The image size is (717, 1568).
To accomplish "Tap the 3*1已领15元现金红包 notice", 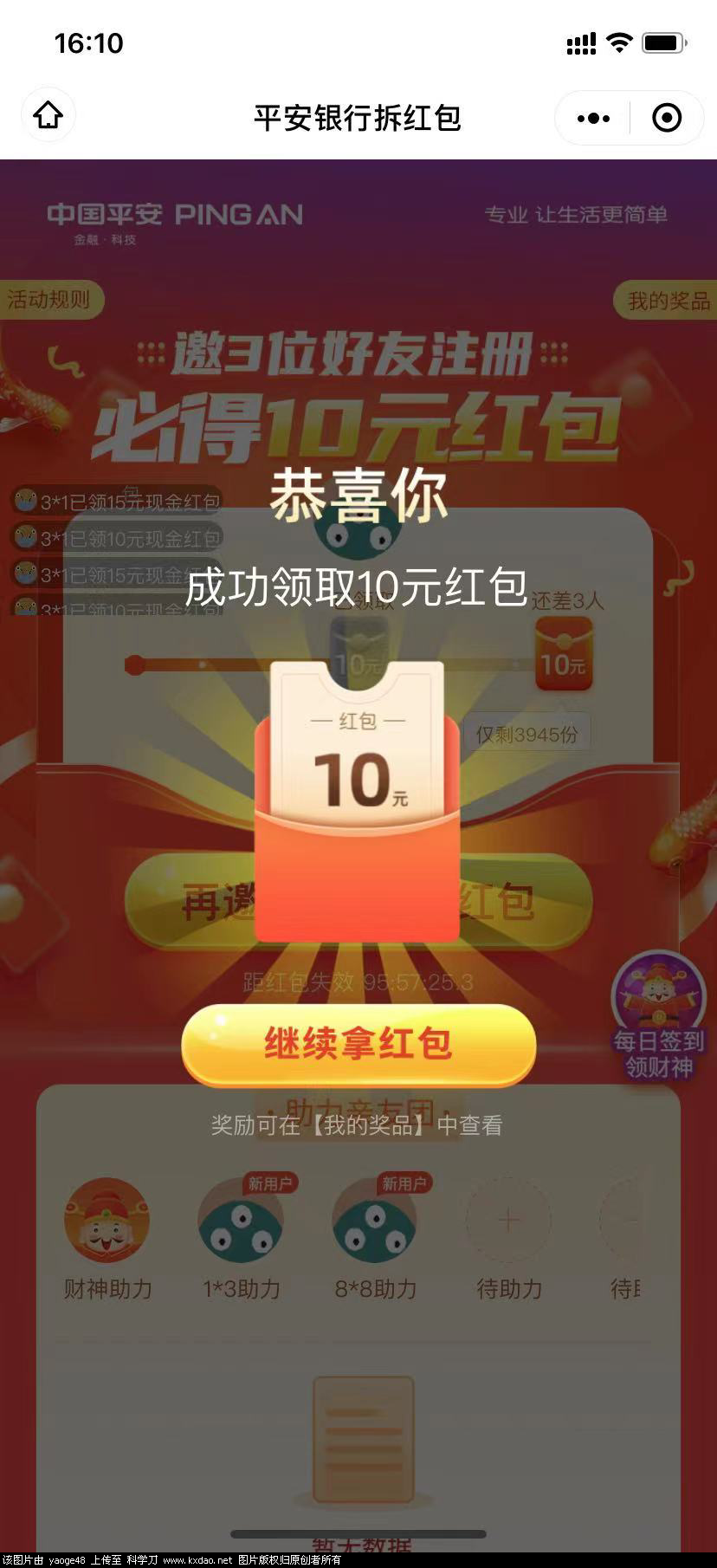I will tap(121, 500).
